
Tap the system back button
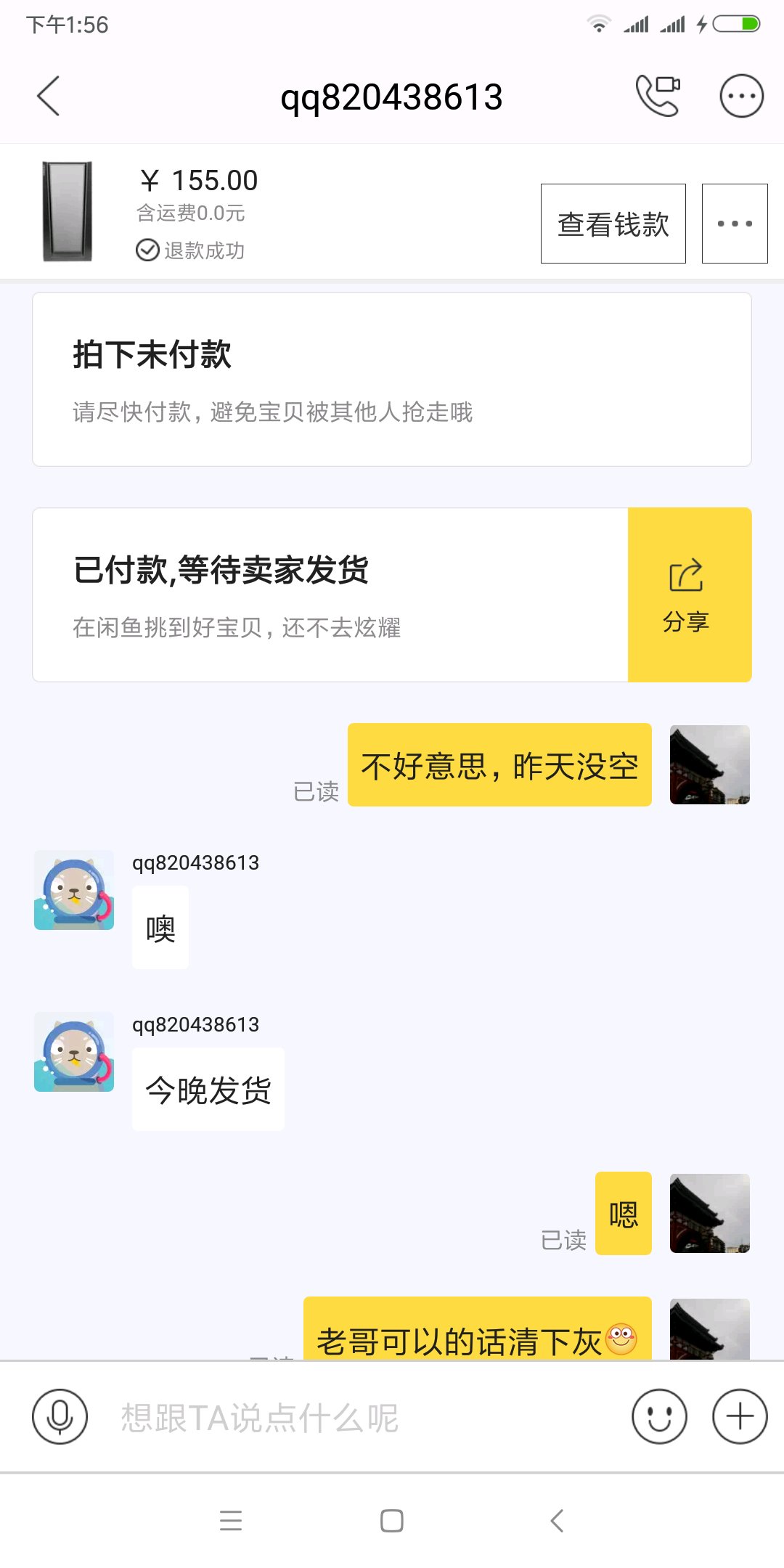557,1521
